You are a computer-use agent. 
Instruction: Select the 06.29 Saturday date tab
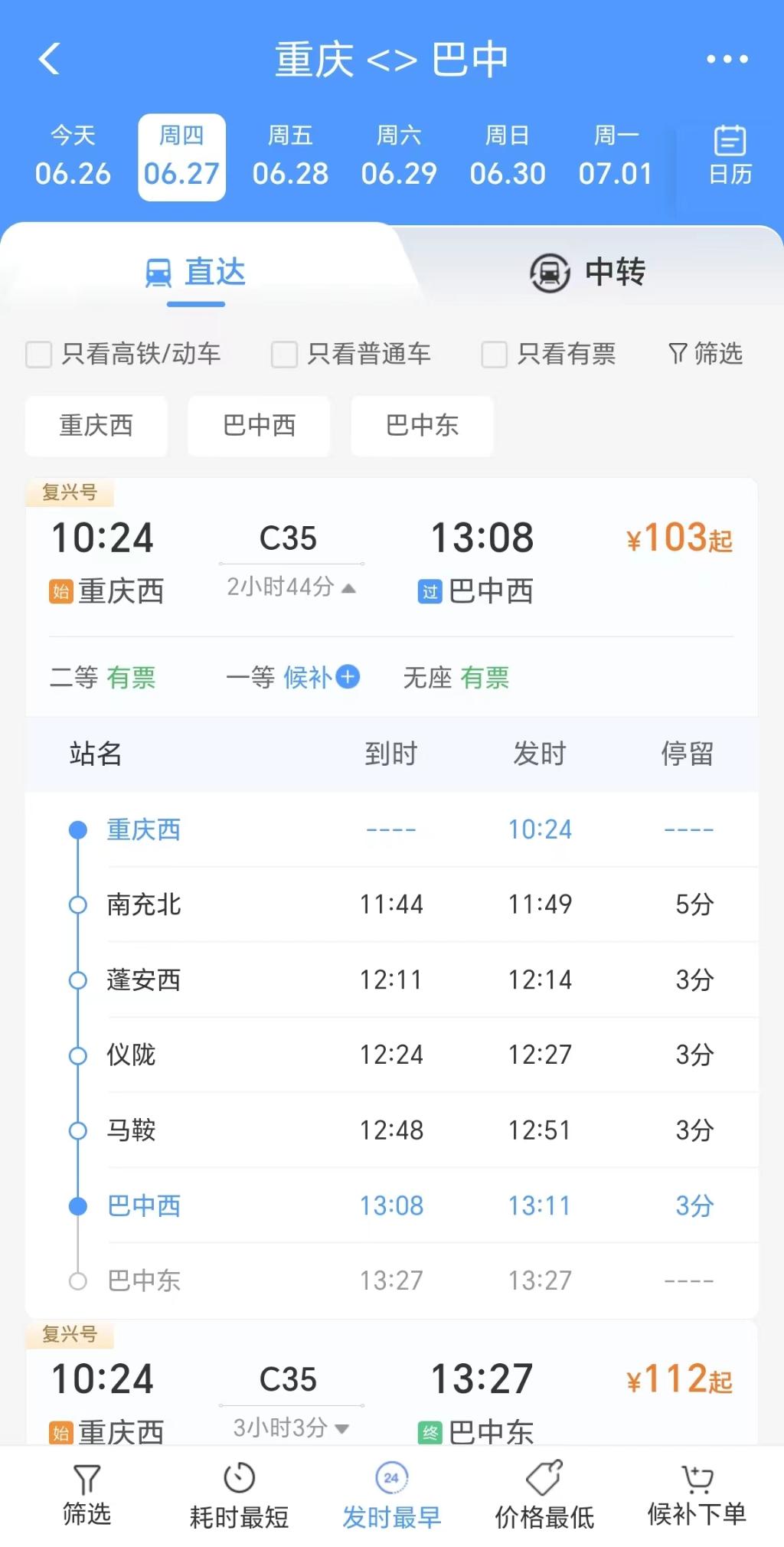click(400, 155)
